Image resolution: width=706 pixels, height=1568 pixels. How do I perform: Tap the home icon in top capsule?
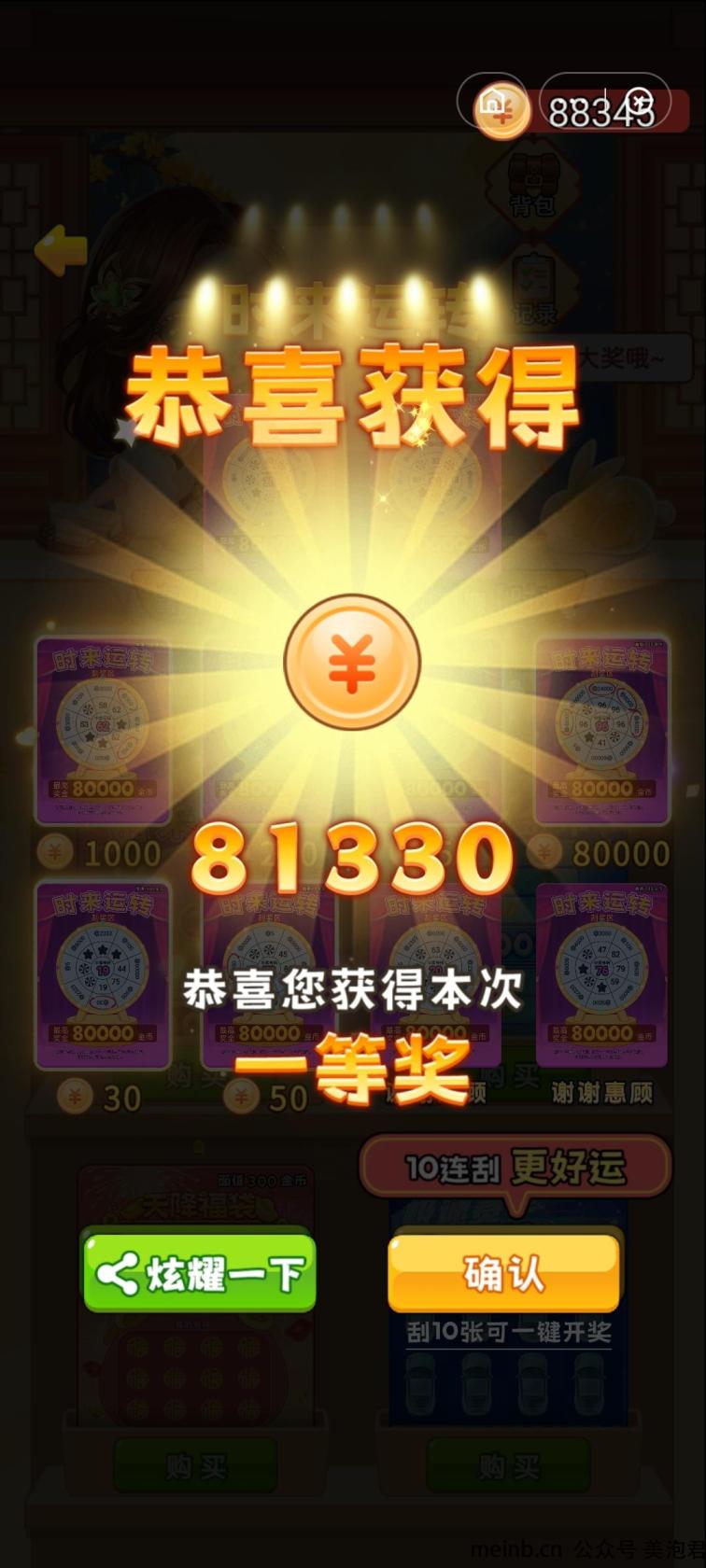click(491, 101)
